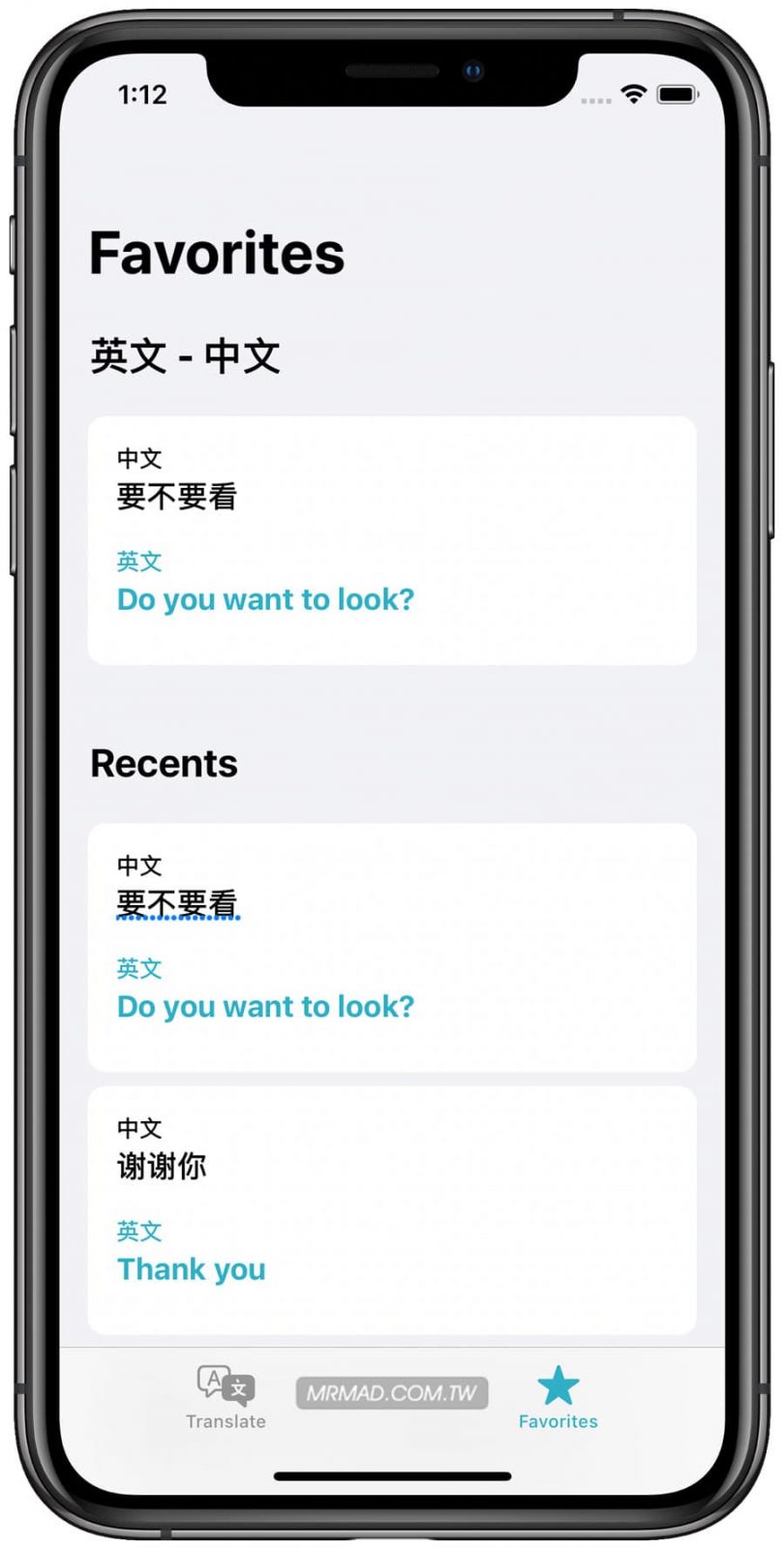Open the recent 'Thank you' translation card
The height and width of the screenshot is (1548, 784).
point(391,1209)
